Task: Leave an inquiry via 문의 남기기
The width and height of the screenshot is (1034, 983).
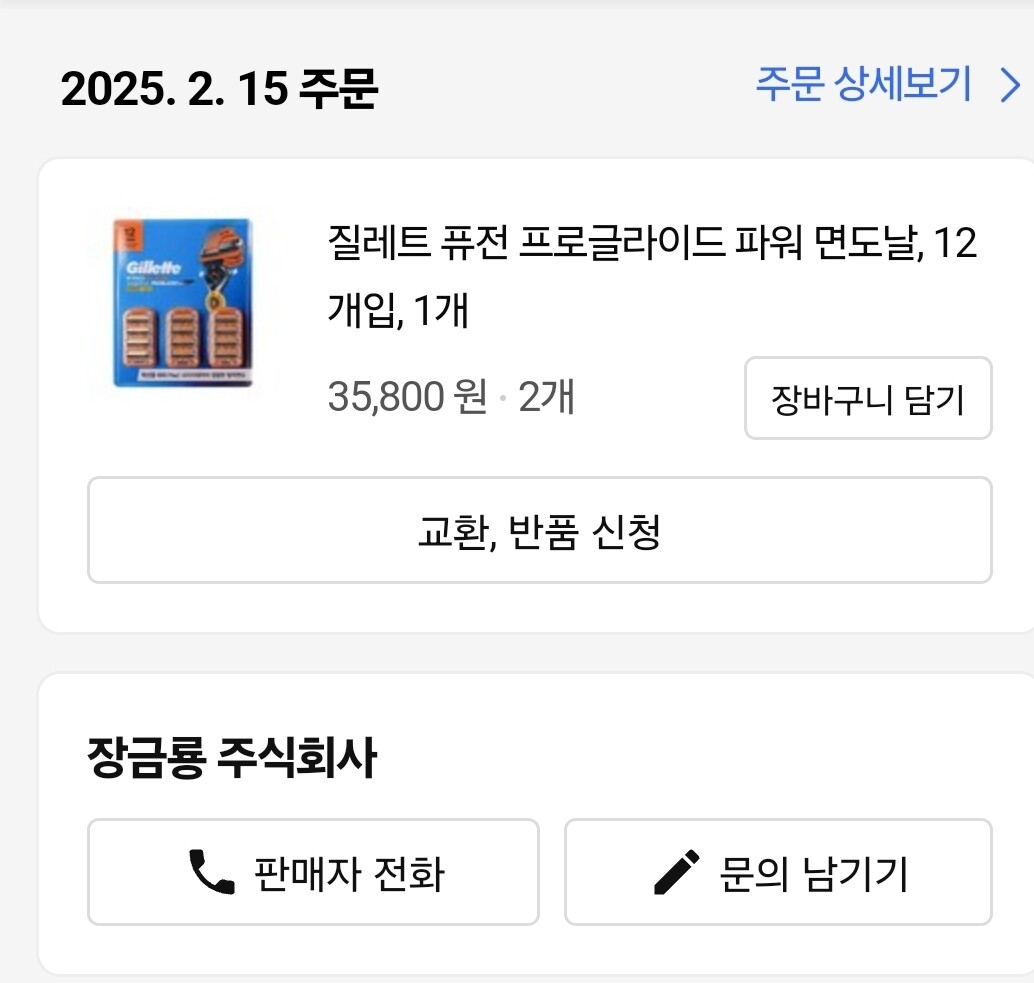Action: click(778, 873)
